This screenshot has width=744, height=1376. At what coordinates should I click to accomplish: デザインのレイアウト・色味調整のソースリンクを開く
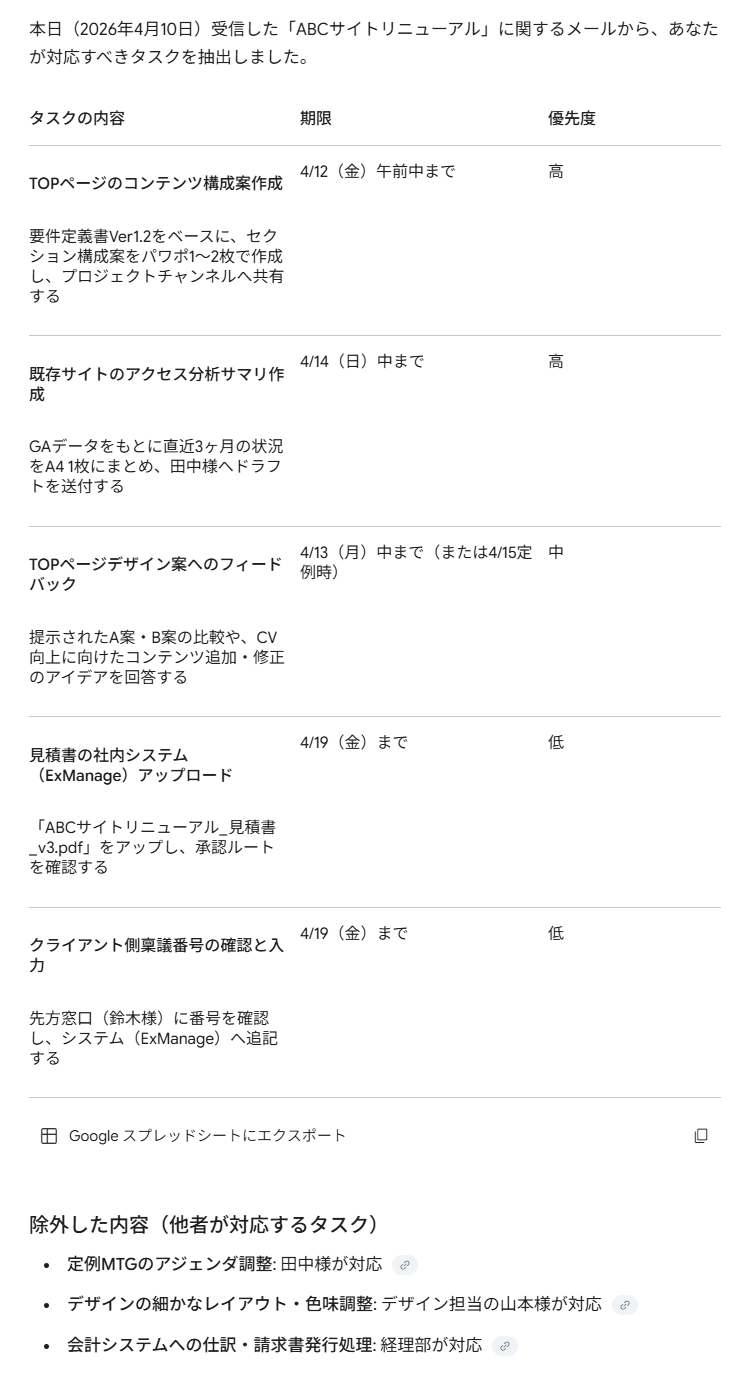coord(625,1305)
